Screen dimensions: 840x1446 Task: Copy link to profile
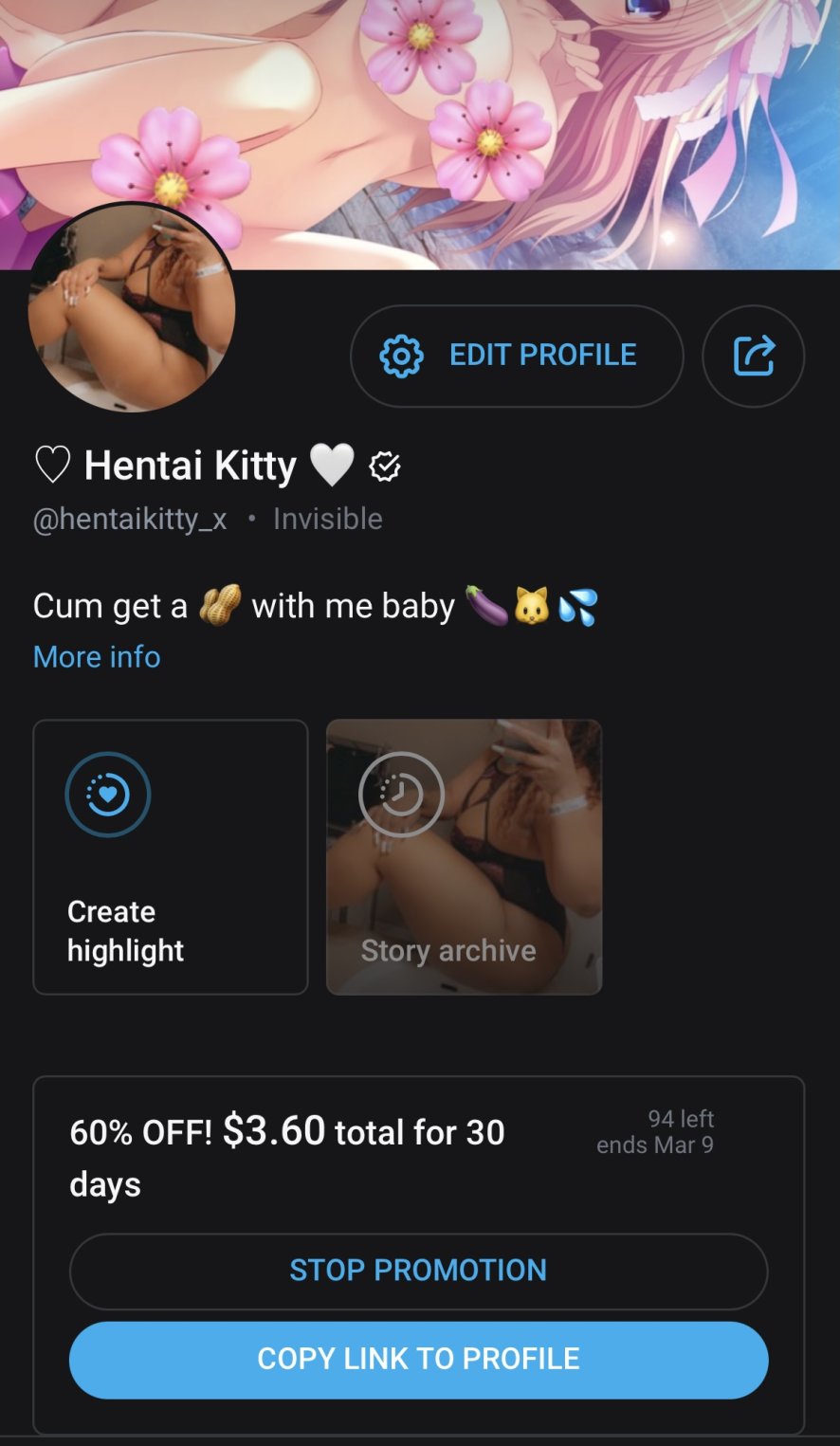point(418,1359)
